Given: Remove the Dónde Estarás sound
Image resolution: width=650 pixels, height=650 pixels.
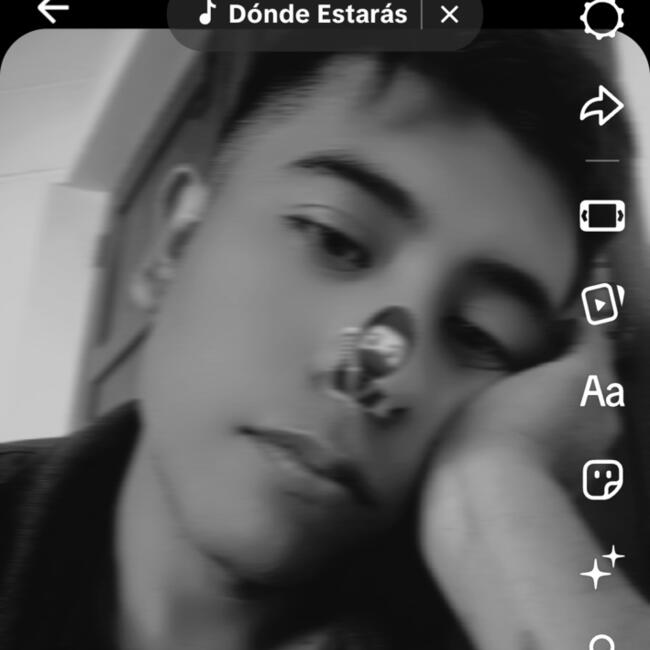Looking at the screenshot, I should 450,14.
